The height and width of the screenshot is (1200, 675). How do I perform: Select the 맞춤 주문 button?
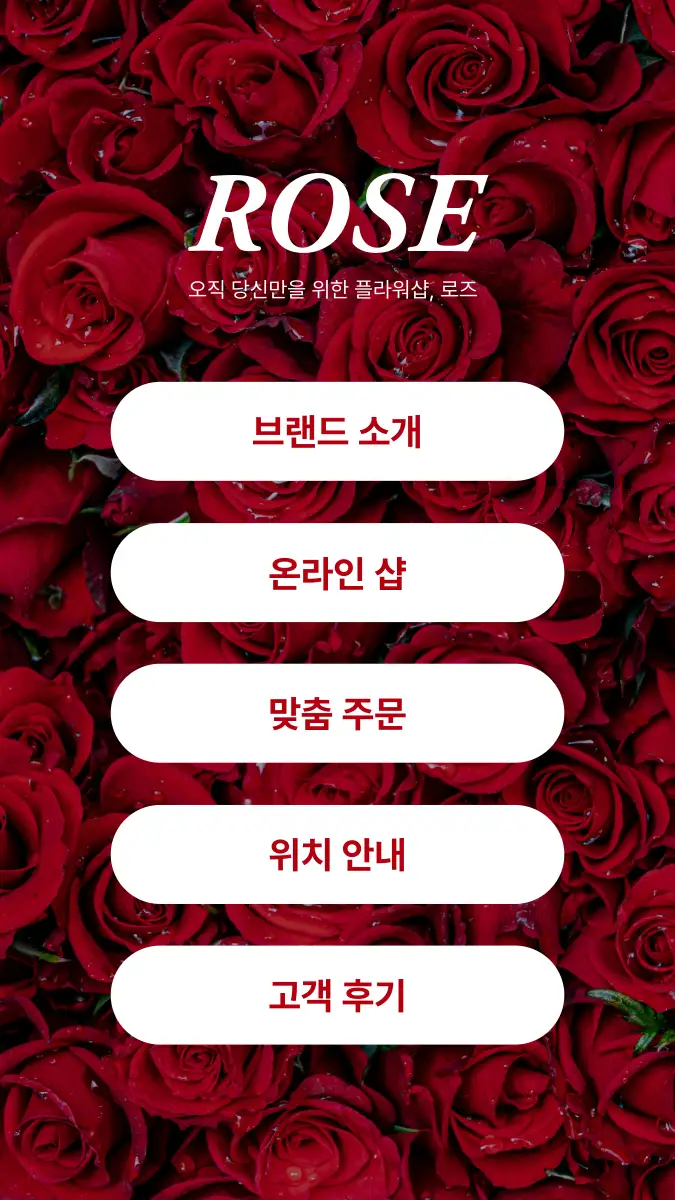click(337, 713)
